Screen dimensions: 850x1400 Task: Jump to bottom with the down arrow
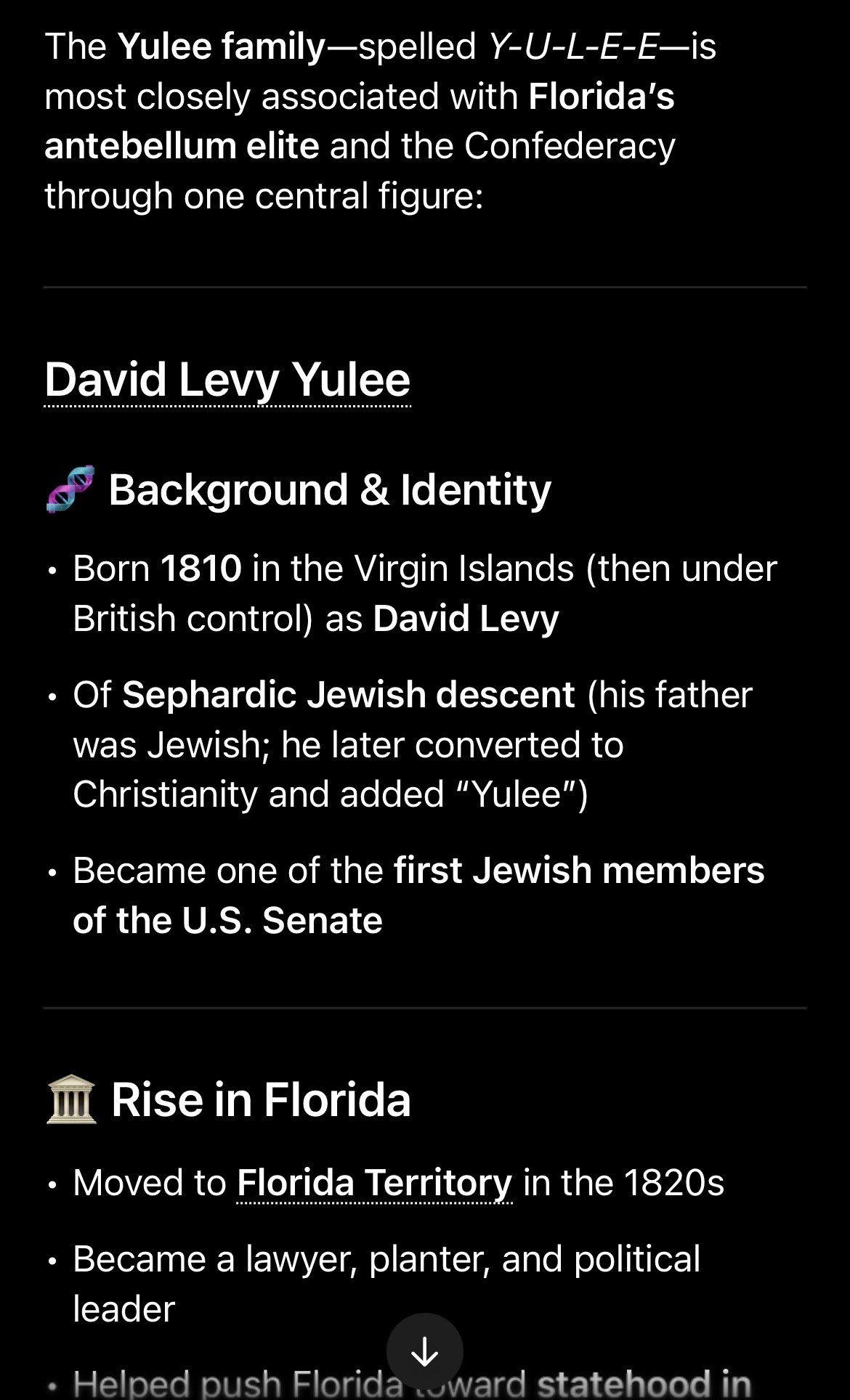424,1351
